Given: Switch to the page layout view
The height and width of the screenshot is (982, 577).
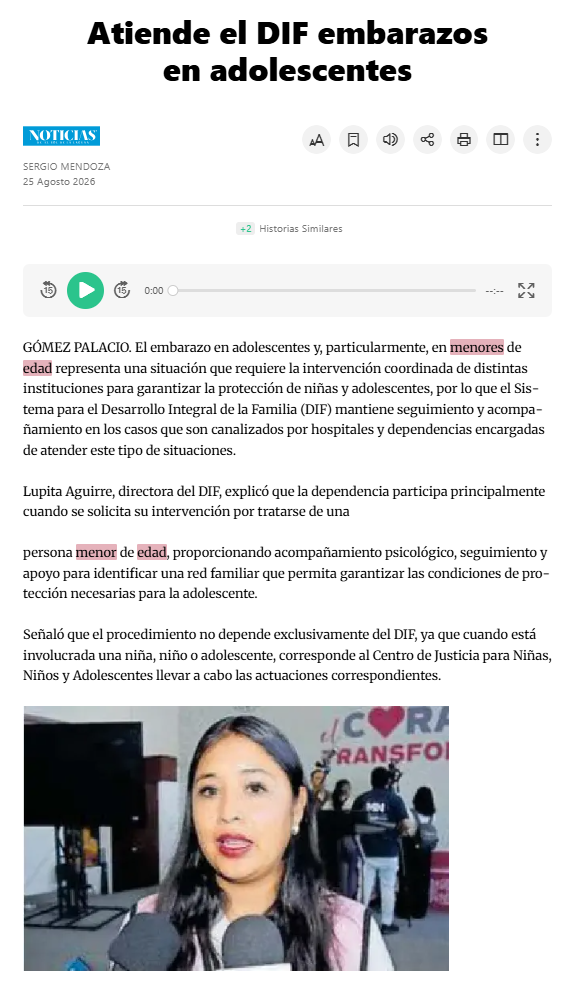Looking at the screenshot, I should (x=501, y=139).
